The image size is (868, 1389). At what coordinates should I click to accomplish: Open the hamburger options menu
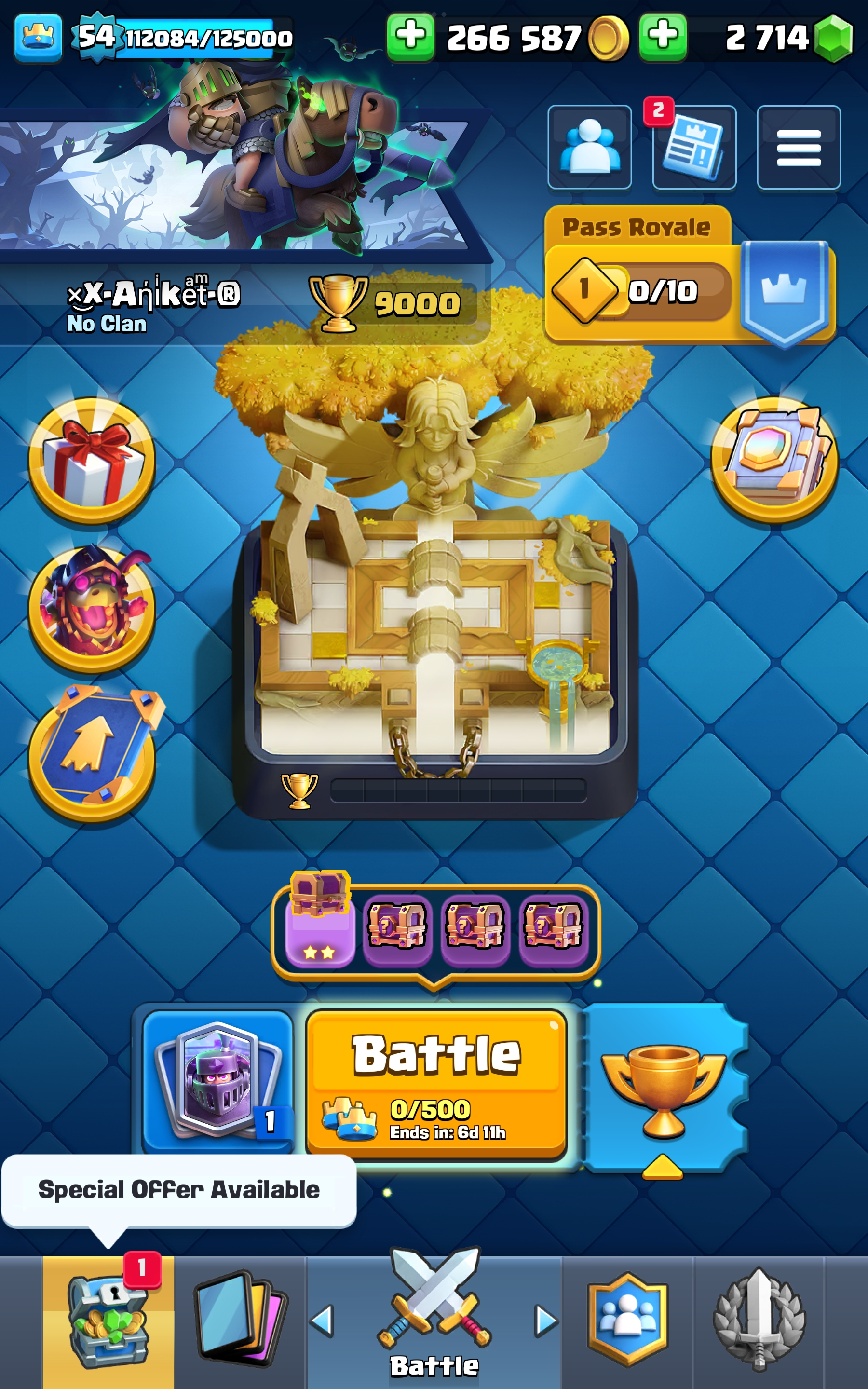coord(798,148)
